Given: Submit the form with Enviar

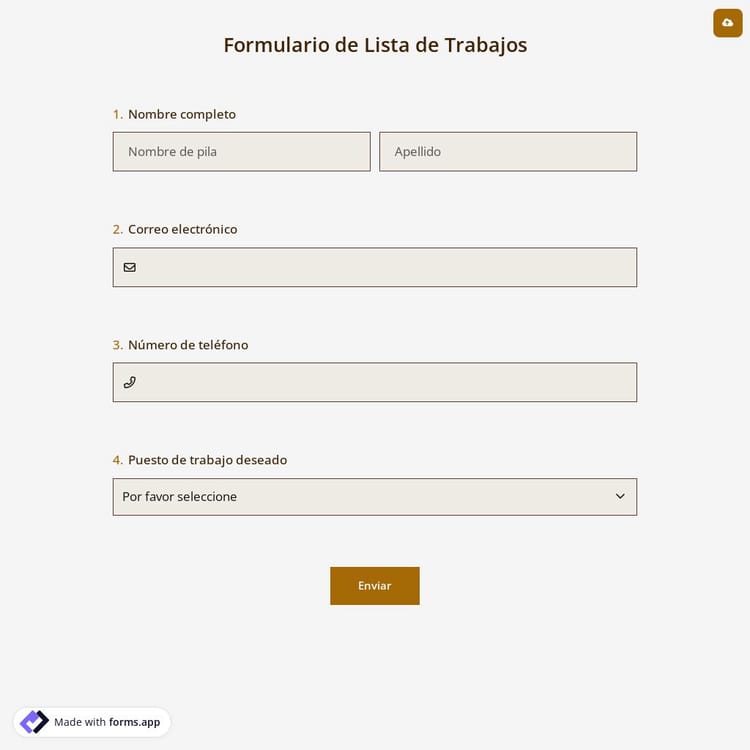Looking at the screenshot, I should (374, 586).
